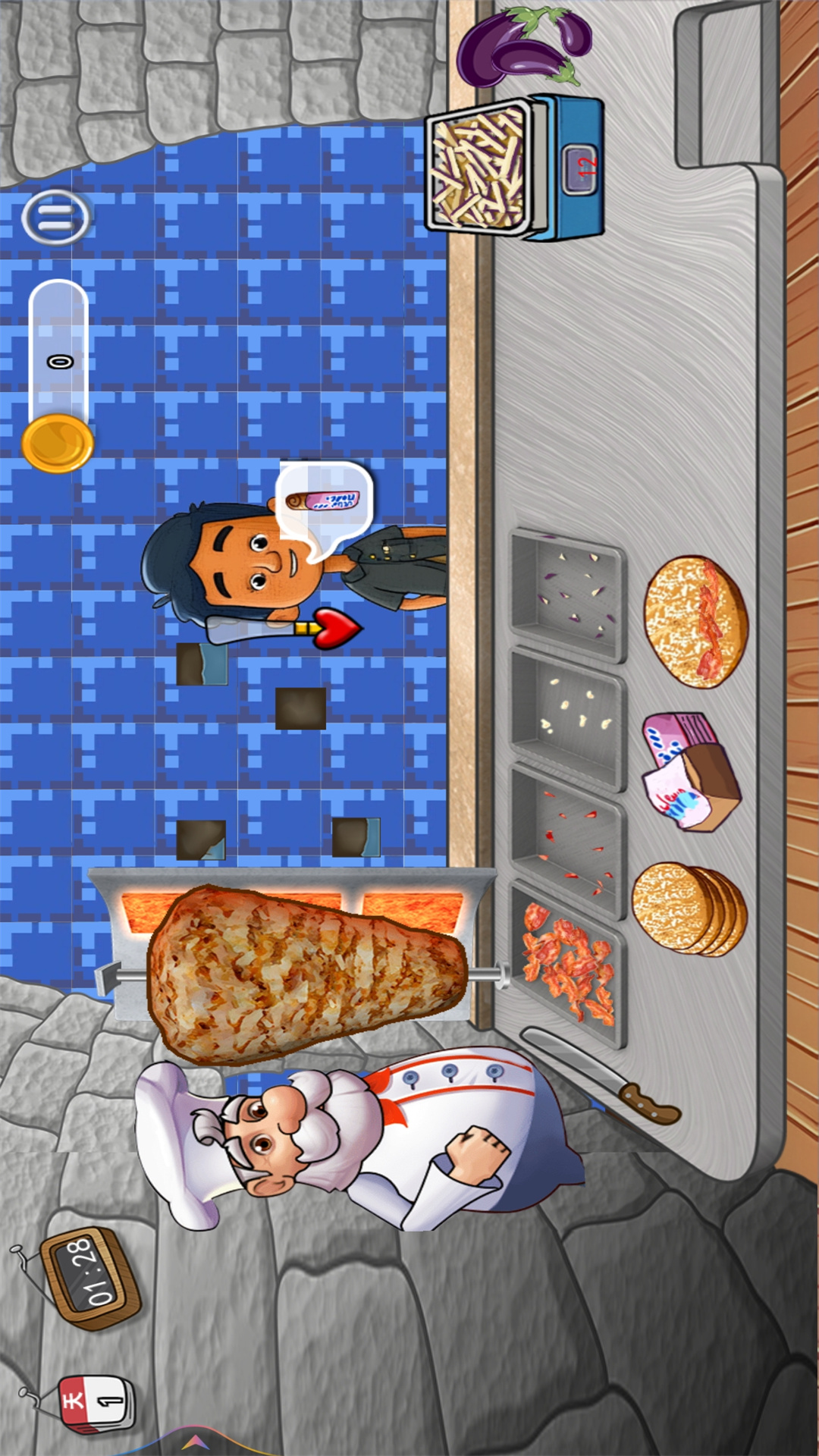Tap the wrapping paper pack
This screenshot has width=819, height=1456.
(689, 772)
